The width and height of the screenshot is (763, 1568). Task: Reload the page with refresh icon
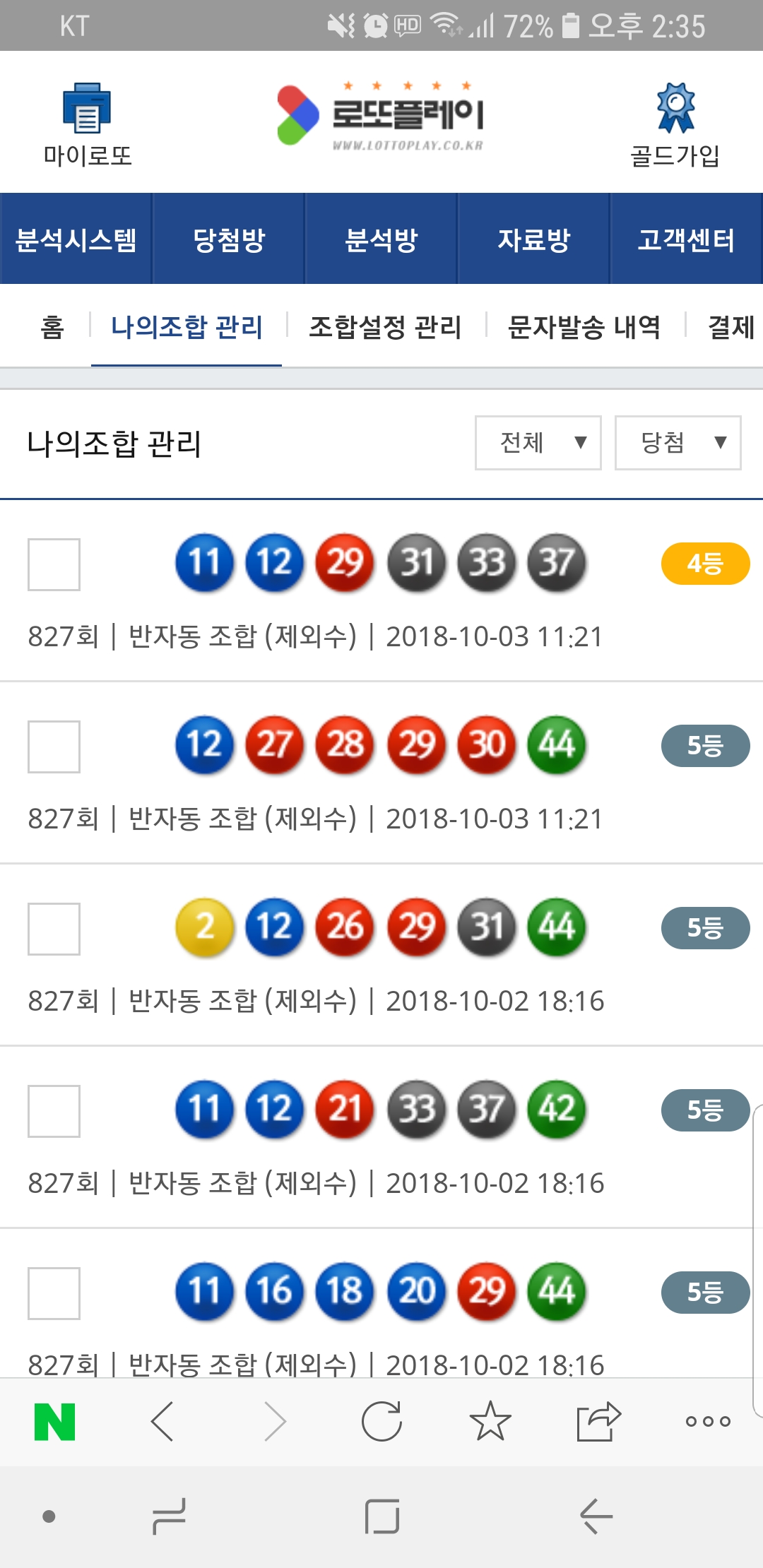click(x=381, y=1421)
